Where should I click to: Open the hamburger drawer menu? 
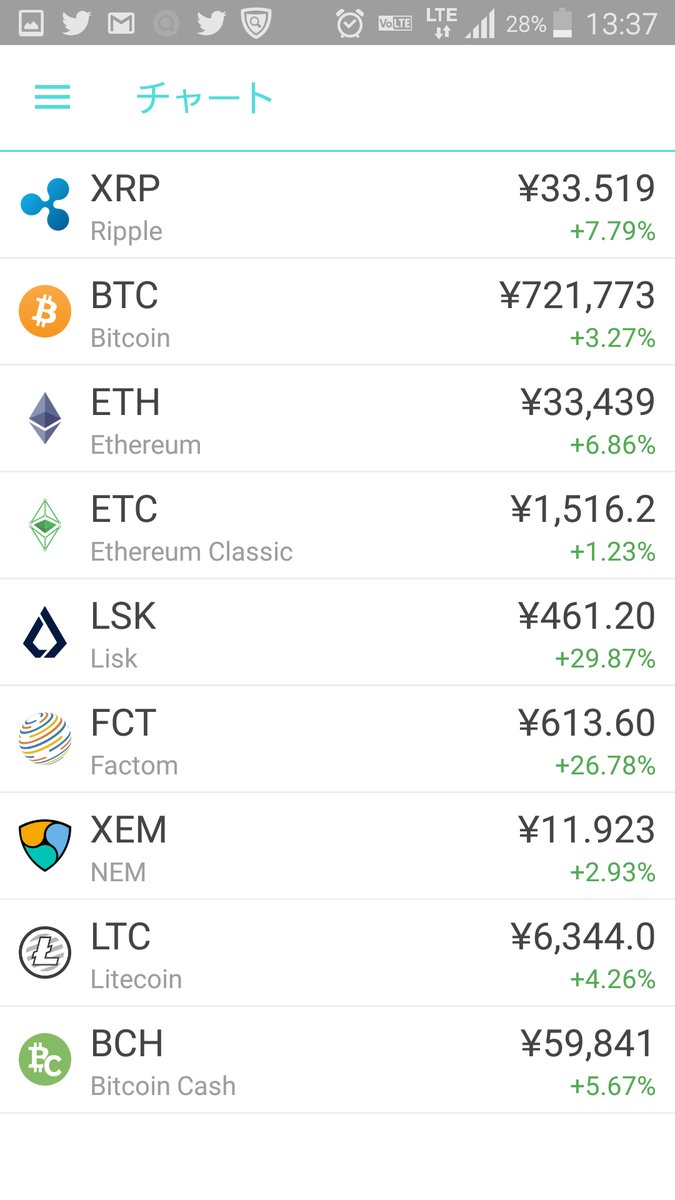click(x=52, y=97)
